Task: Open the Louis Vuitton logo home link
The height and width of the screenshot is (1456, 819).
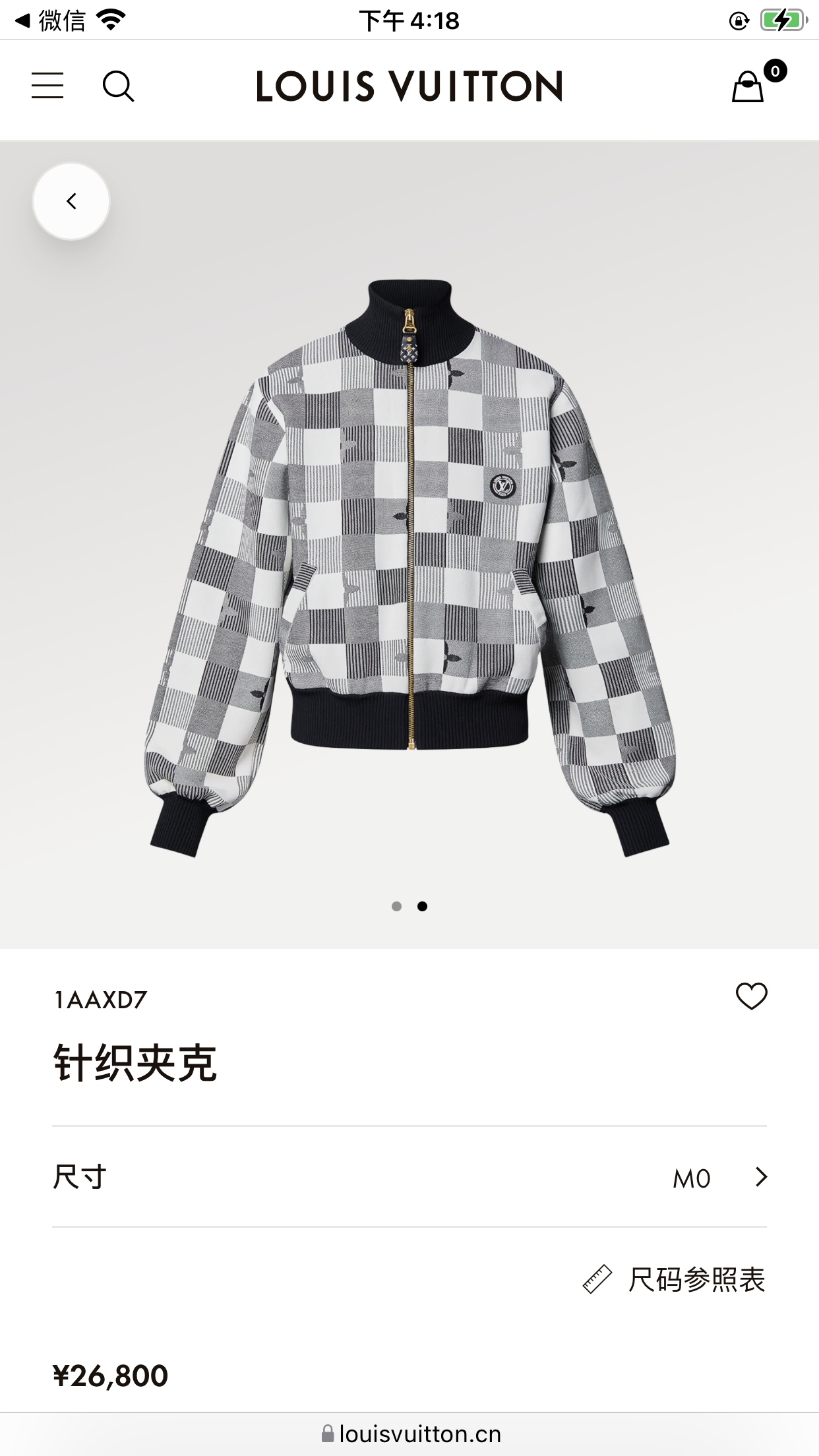Action: (409, 86)
